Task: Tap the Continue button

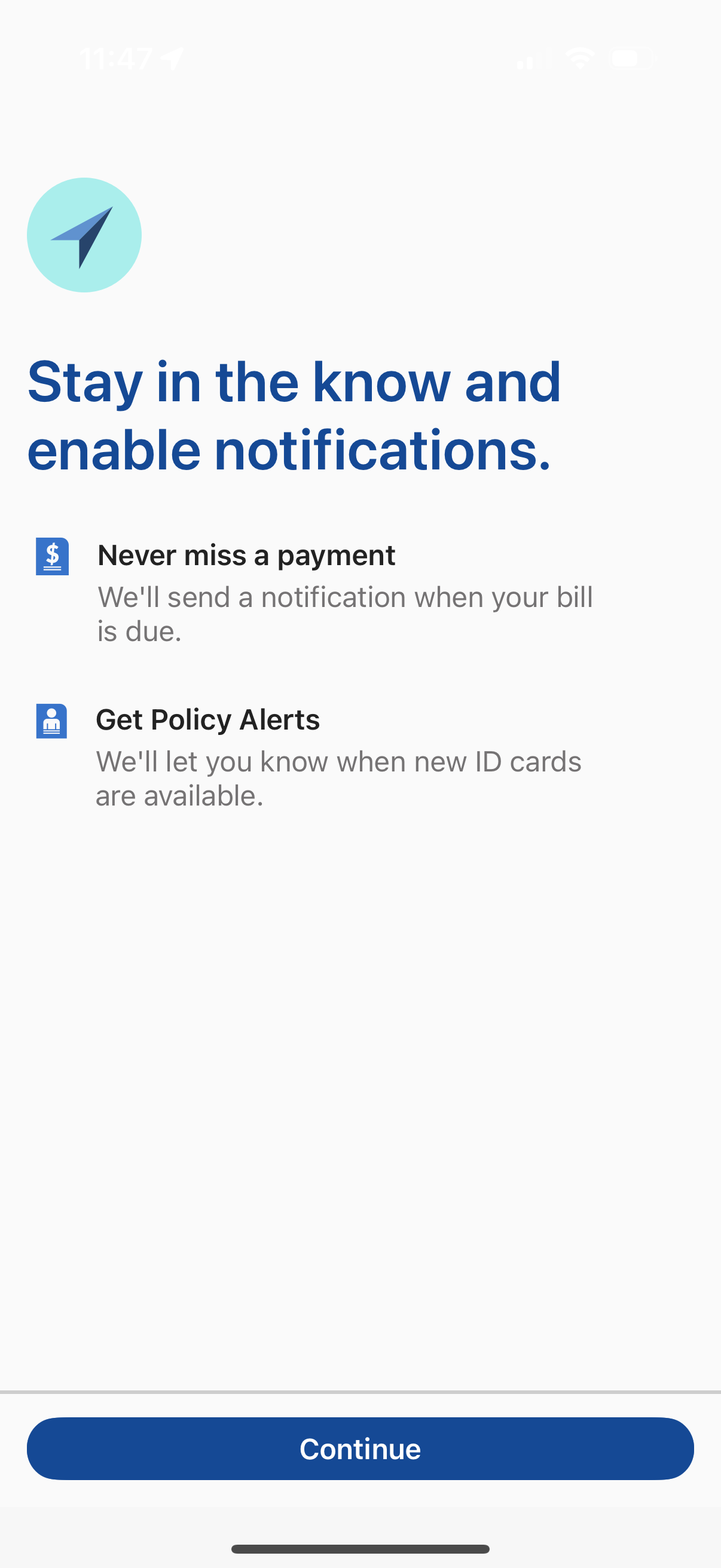Action: 360,1448
